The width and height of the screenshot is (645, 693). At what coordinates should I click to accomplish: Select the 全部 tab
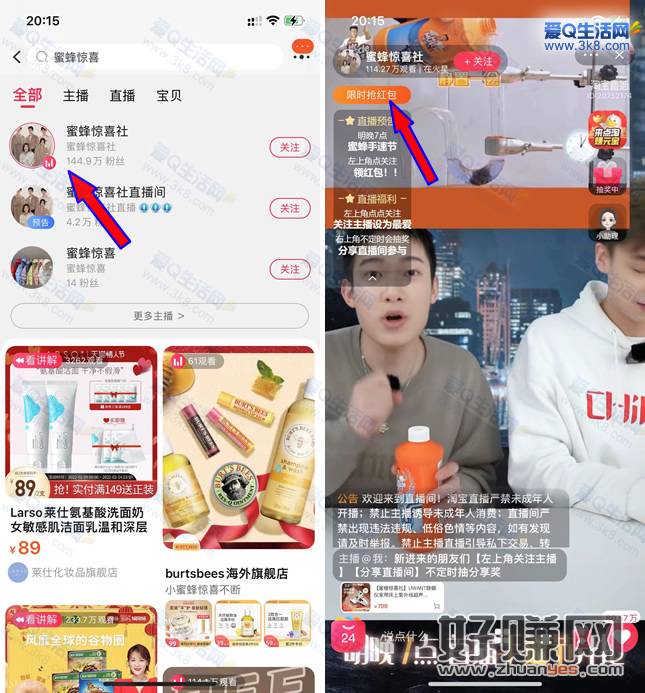point(28,96)
